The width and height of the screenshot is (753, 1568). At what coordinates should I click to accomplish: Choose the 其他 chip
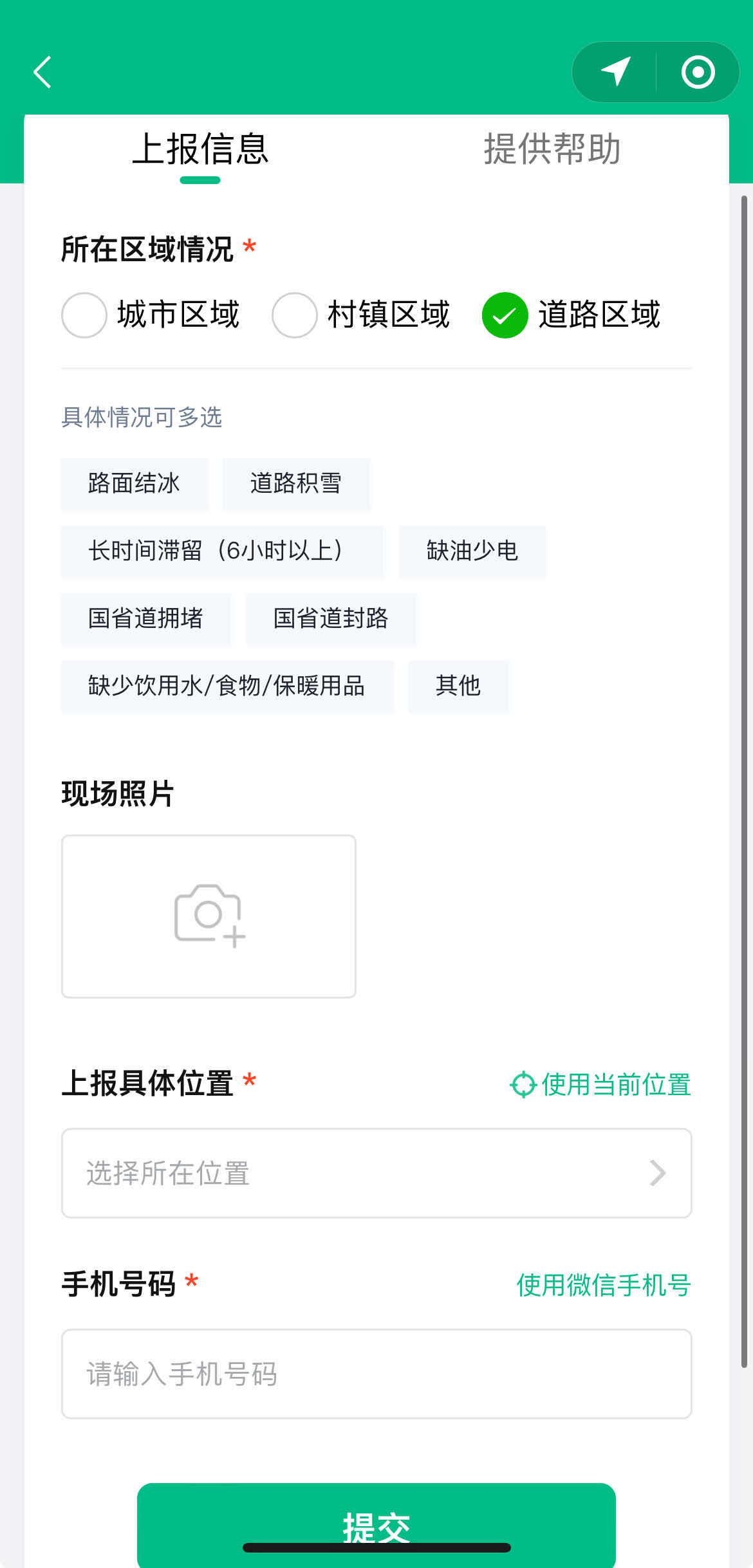pos(458,687)
